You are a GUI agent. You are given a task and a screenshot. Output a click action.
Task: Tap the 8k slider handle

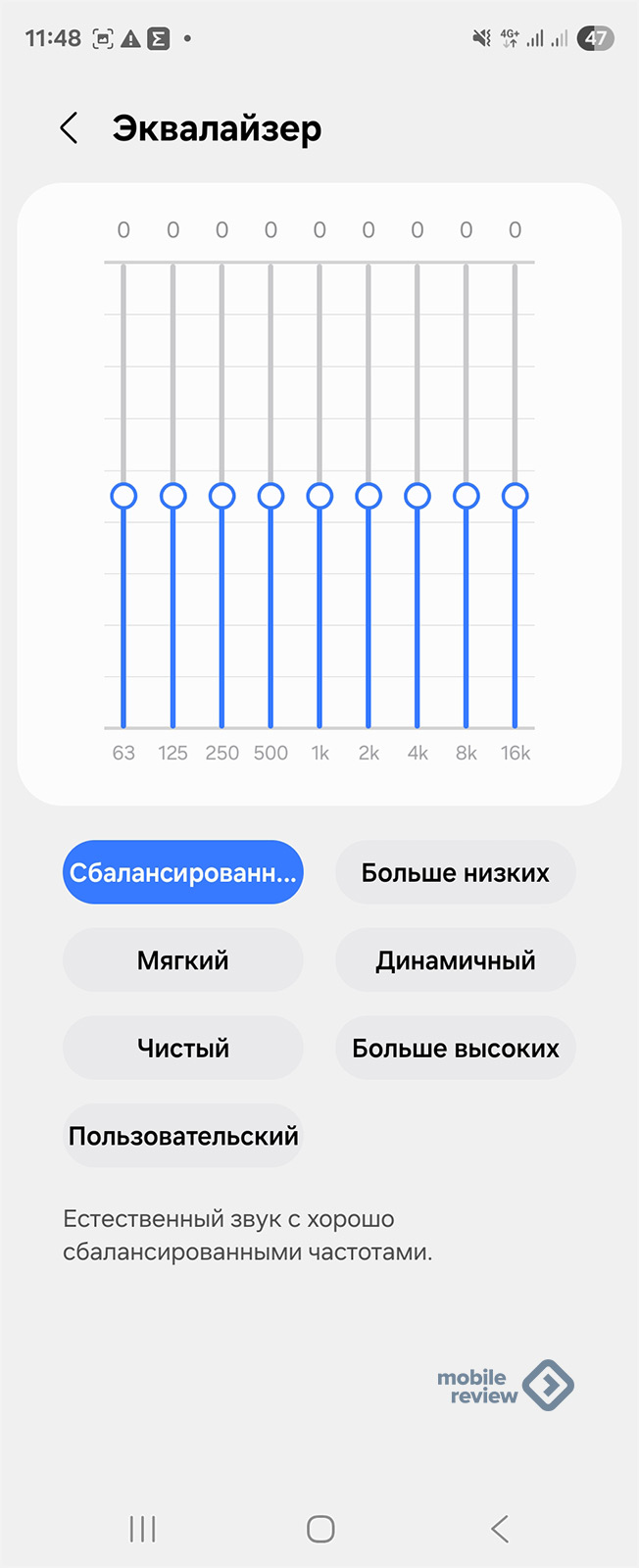tap(467, 496)
